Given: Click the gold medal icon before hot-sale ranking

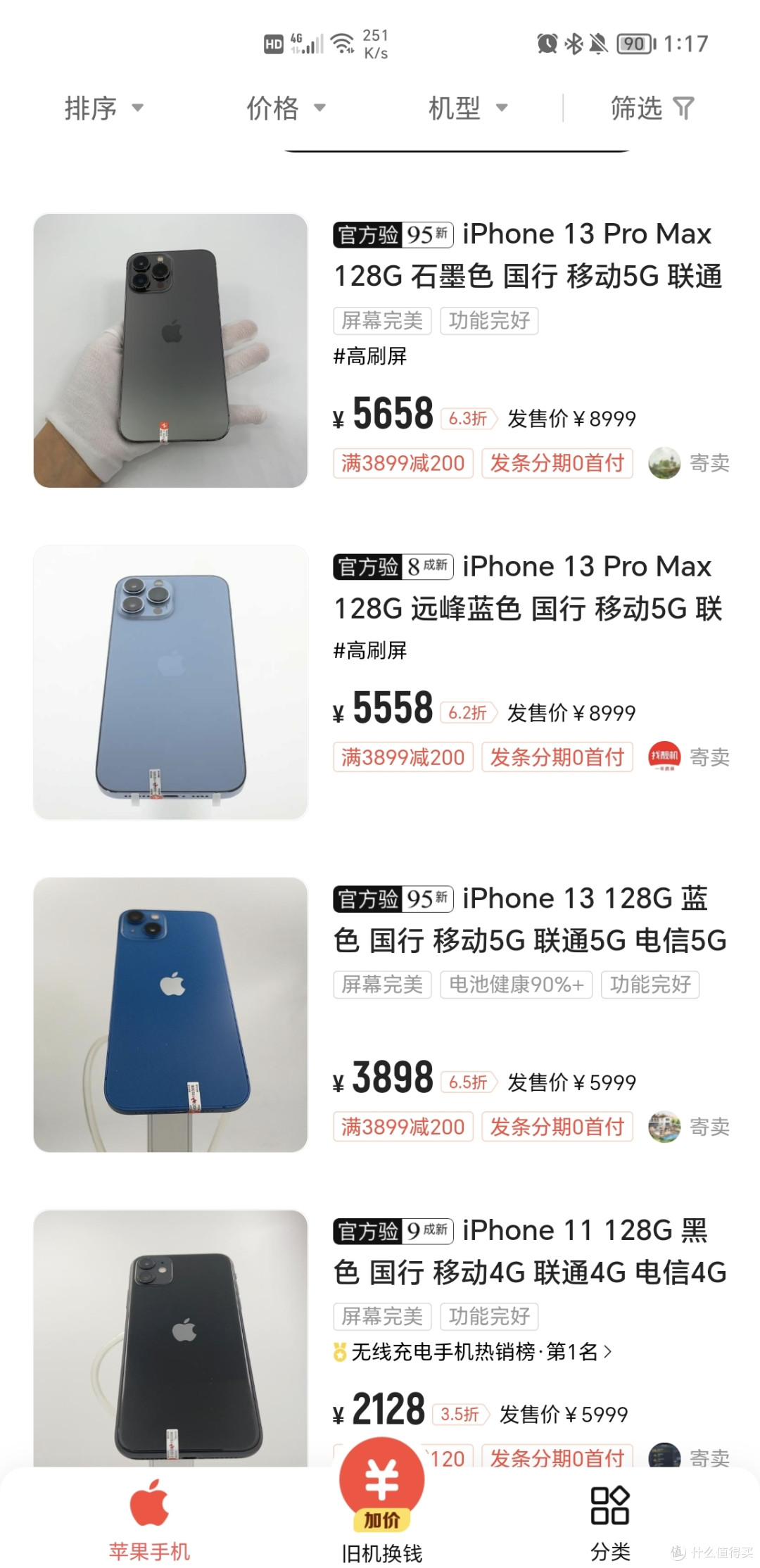Looking at the screenshot, I should point(340,1351).
